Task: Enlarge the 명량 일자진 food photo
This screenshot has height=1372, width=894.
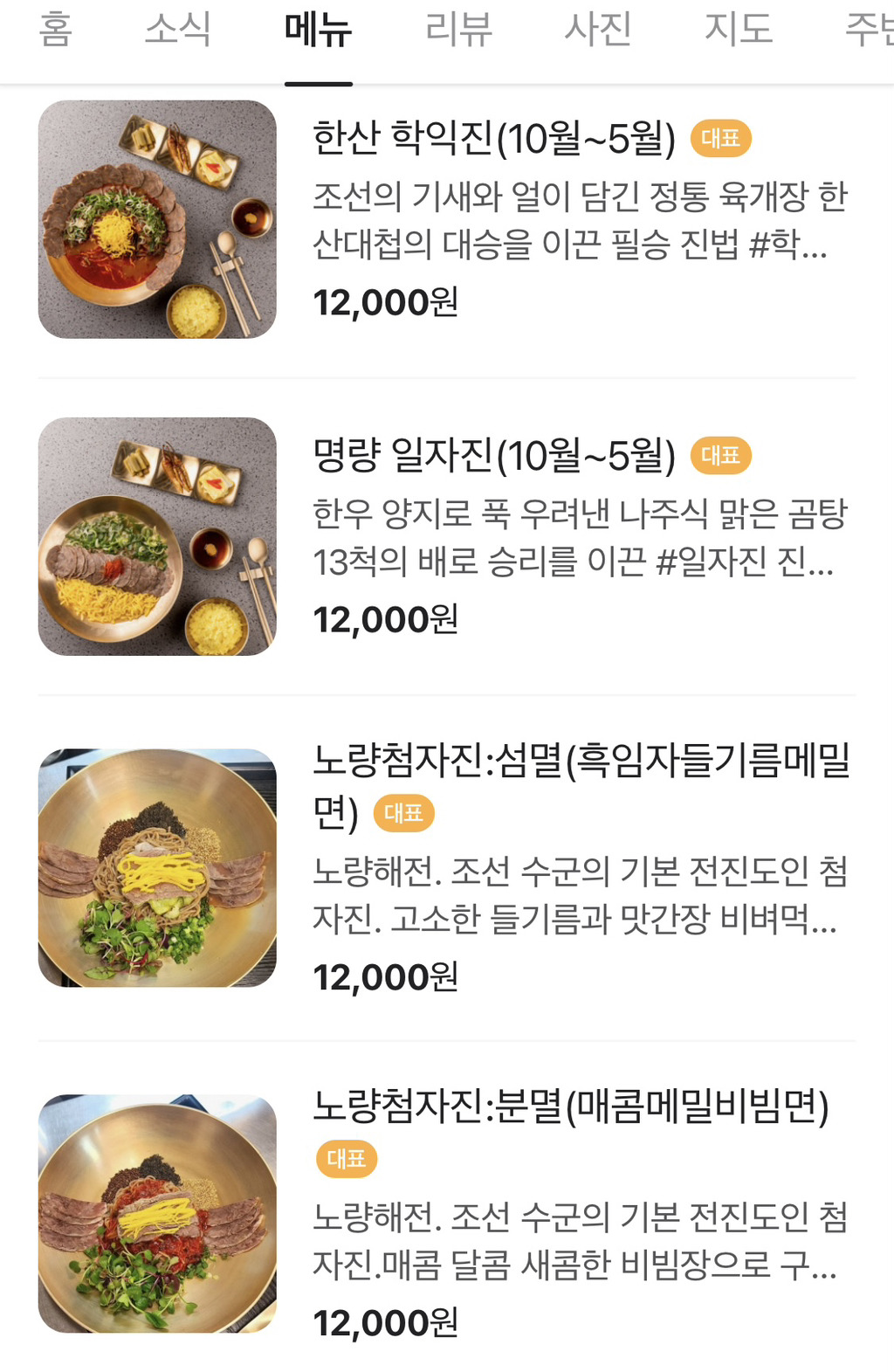Action: point(157,536)
